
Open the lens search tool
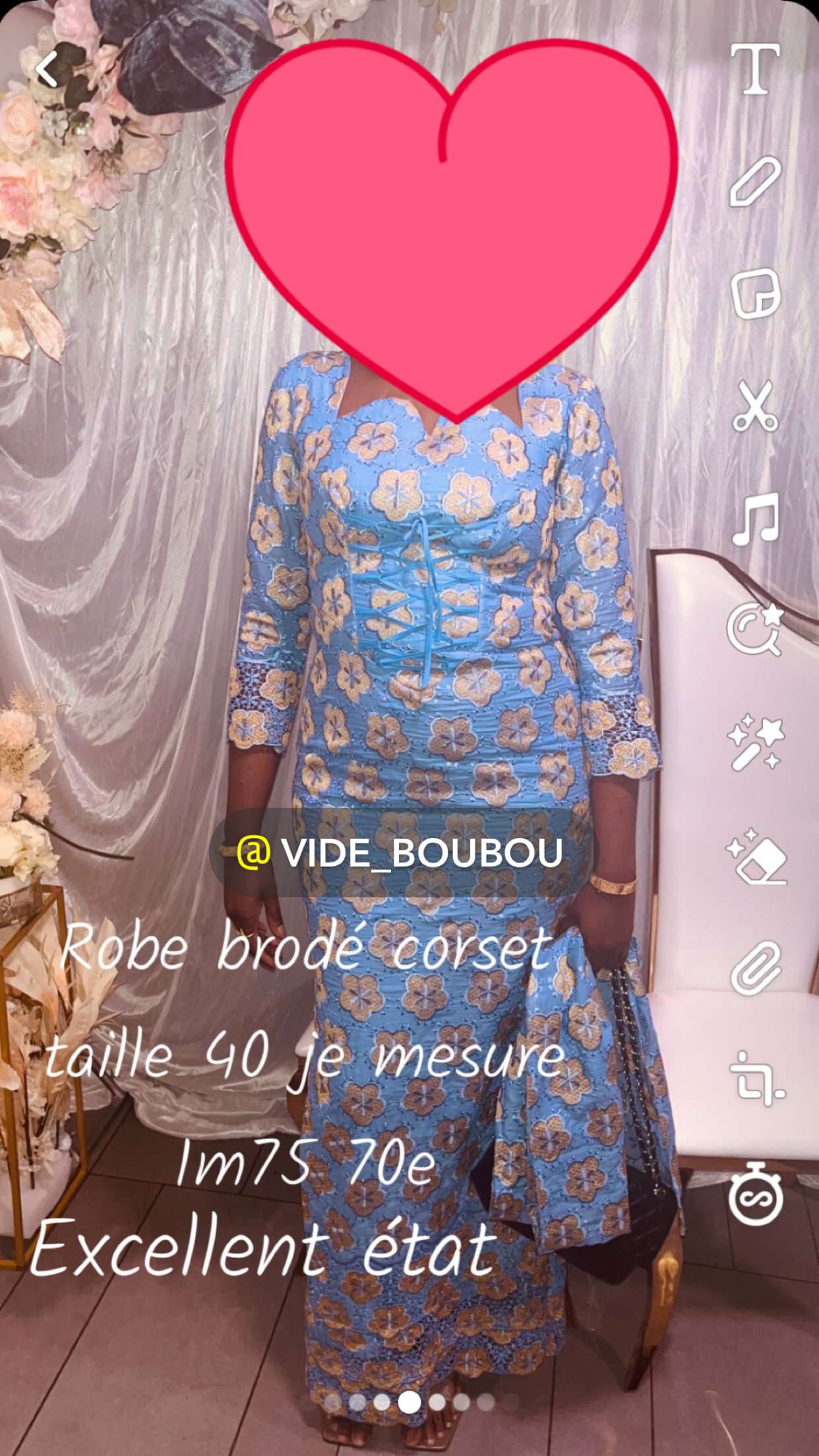tap(756, 630)
